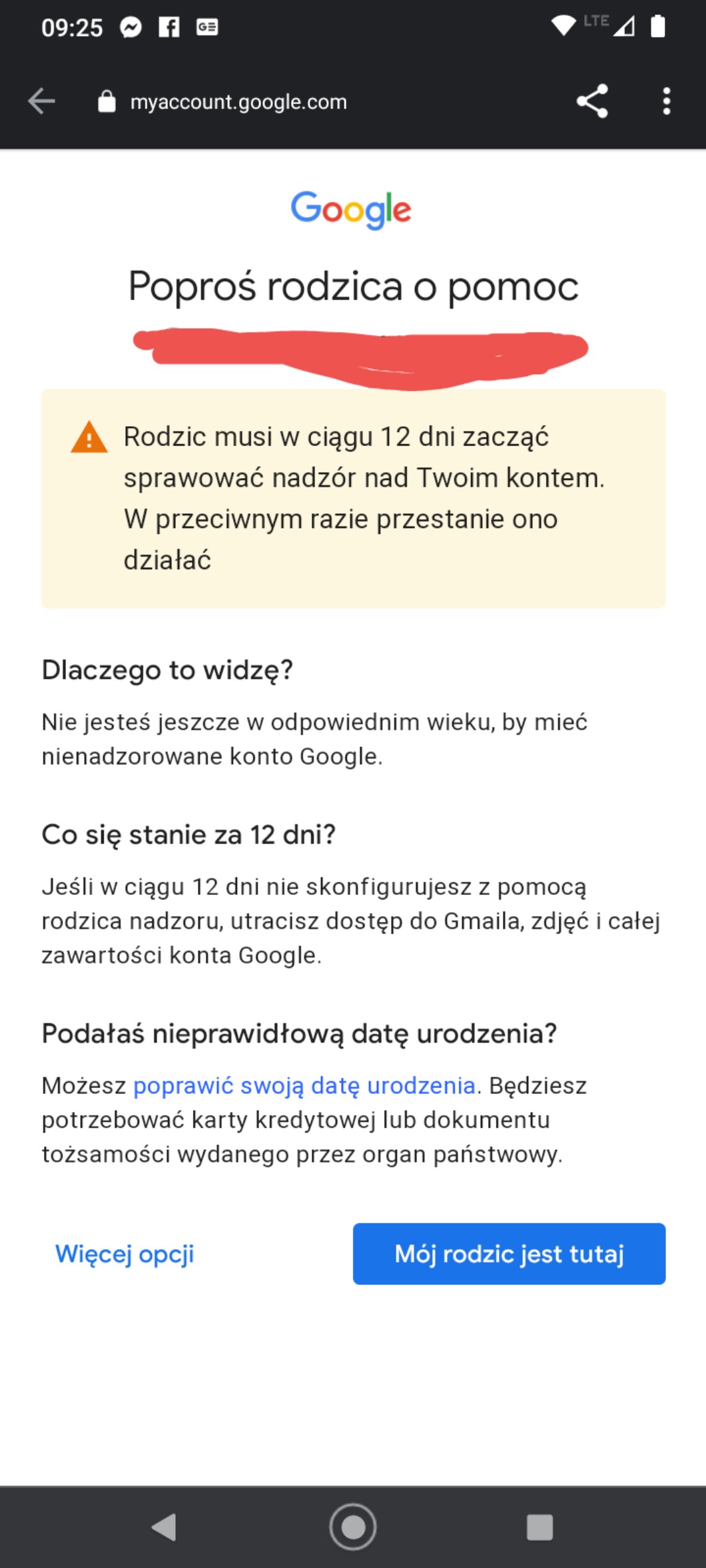
Task: Open the three-dot overflow menu
Action: pos(666,101)
